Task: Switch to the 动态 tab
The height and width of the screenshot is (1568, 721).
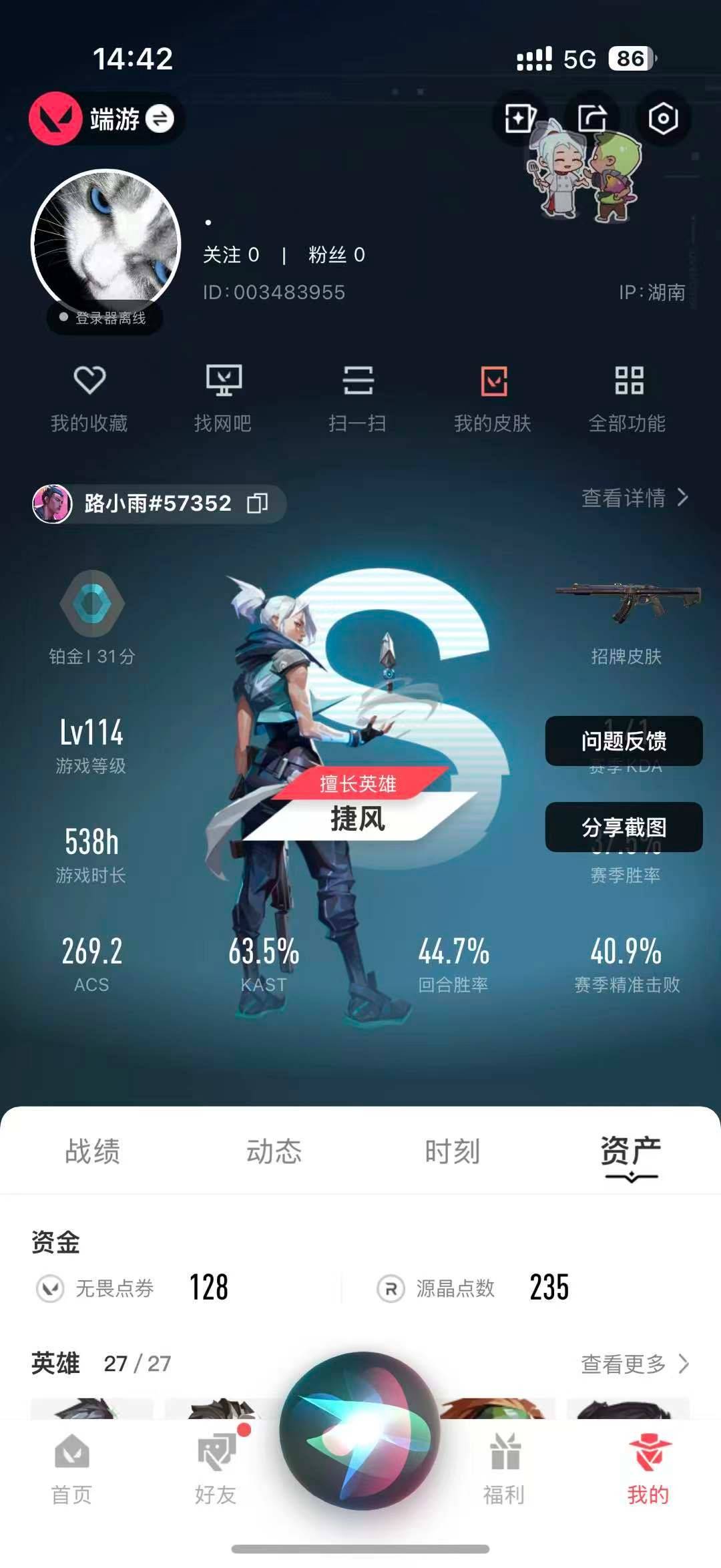Action: (x=274, y=1151)
